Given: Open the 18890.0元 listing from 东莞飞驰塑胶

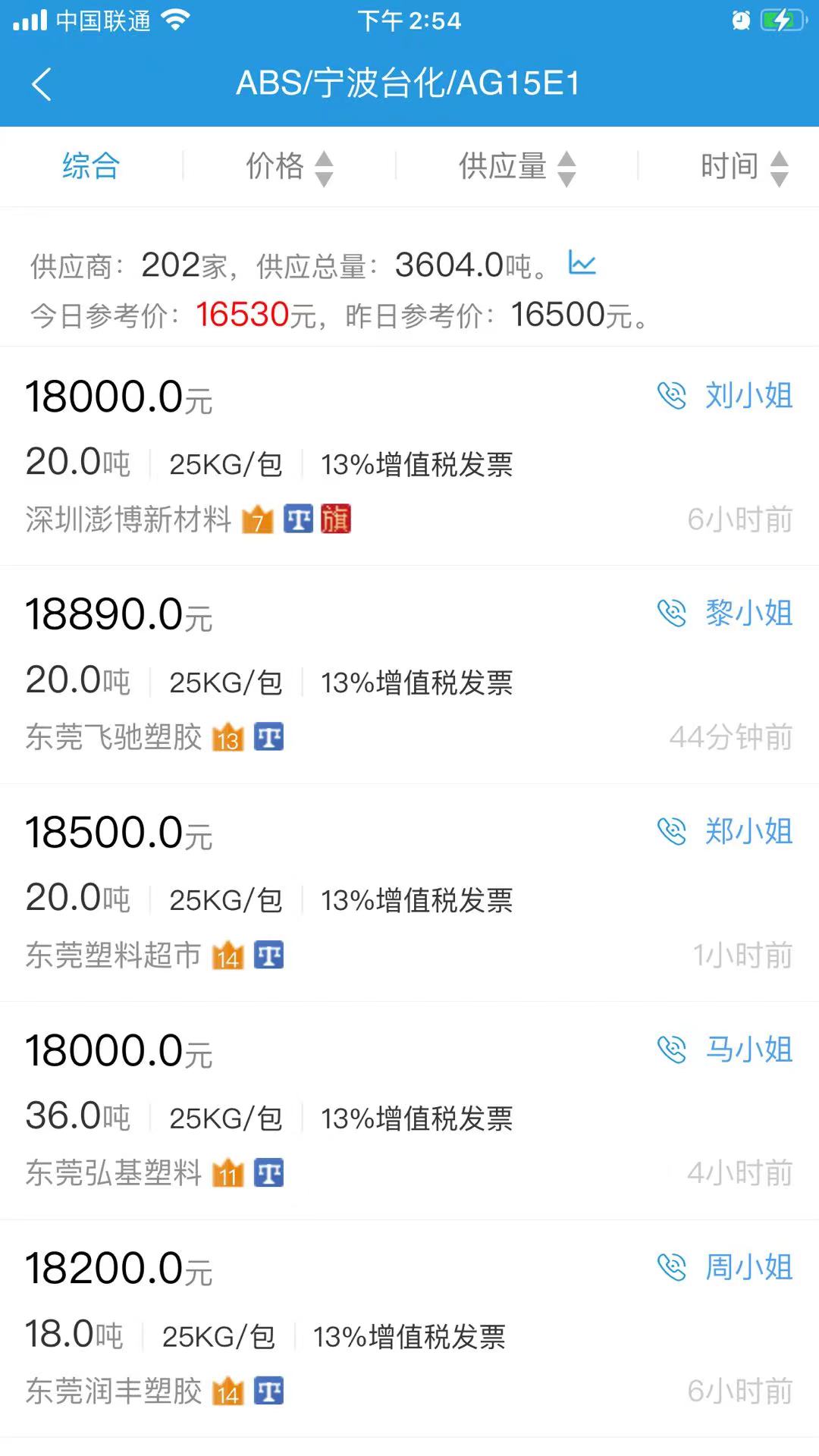Looking at the screenshot, I should click(x=118, y=616).
